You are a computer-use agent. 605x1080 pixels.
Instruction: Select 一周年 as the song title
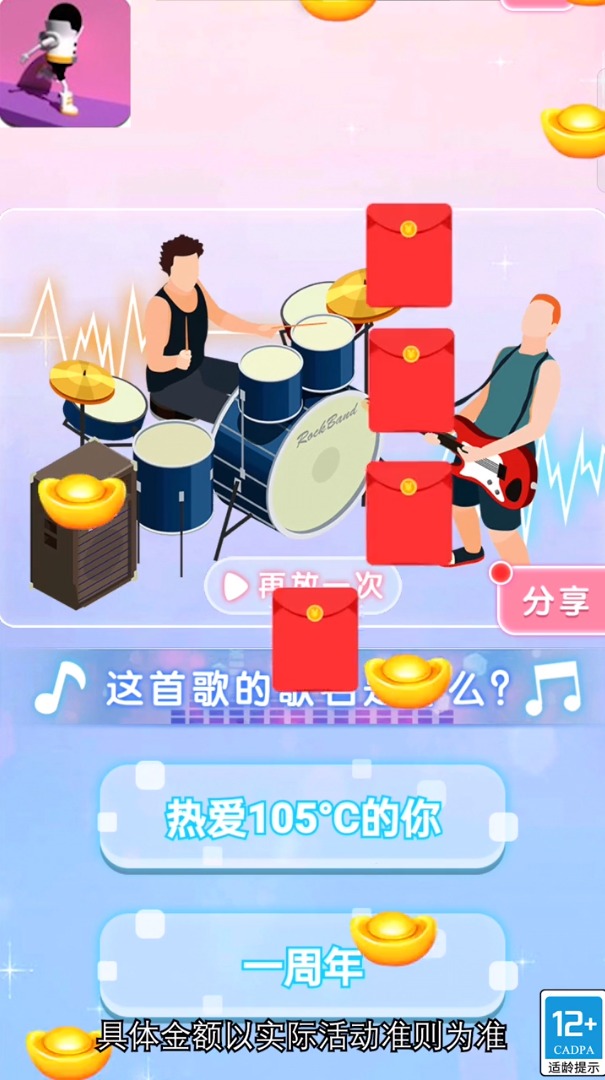[290, 966]
